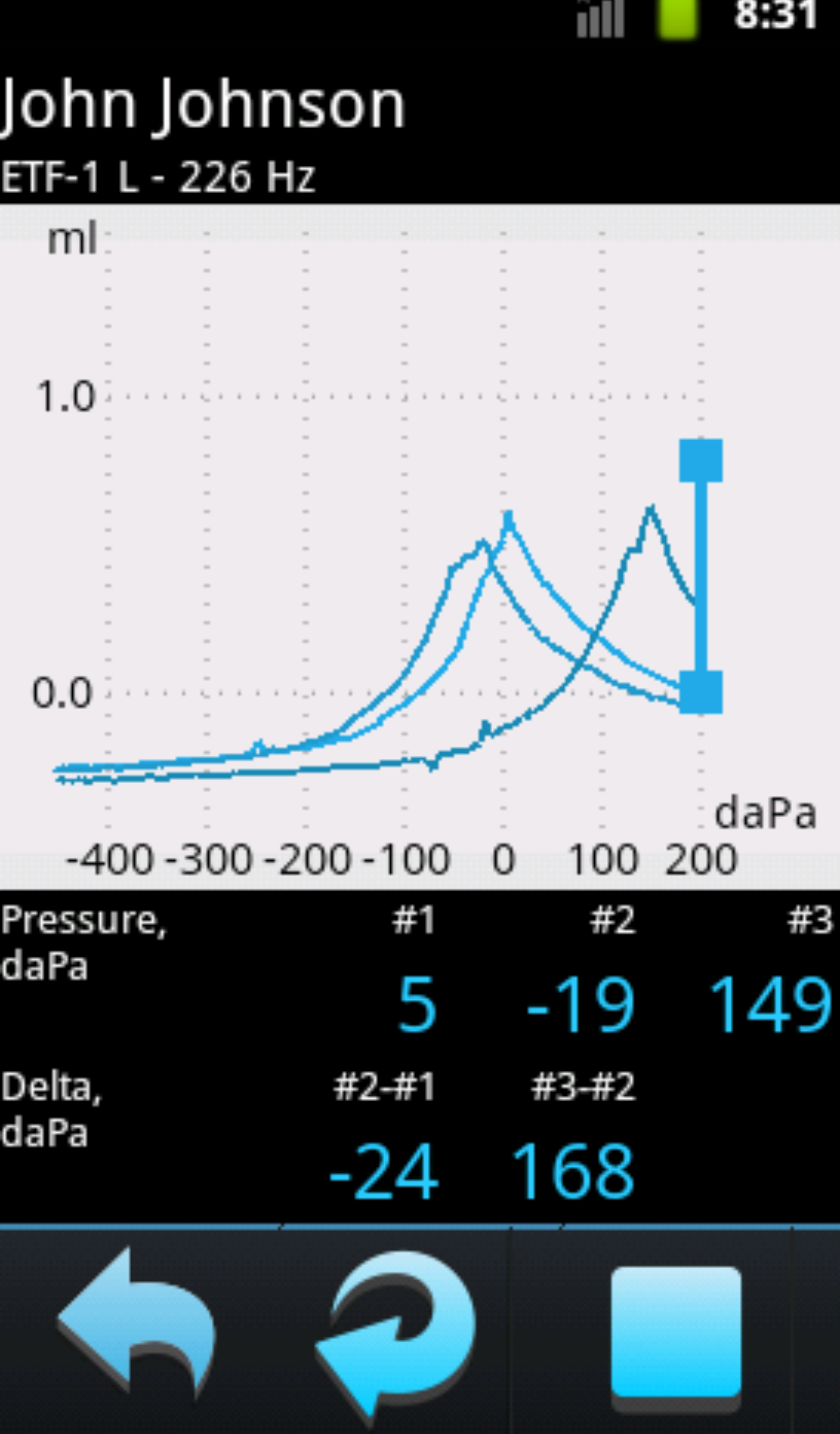Viewport: 840px width, 1434px height.
Task: Stop the measurement with the square button
Action: (x=676, y=1336)
